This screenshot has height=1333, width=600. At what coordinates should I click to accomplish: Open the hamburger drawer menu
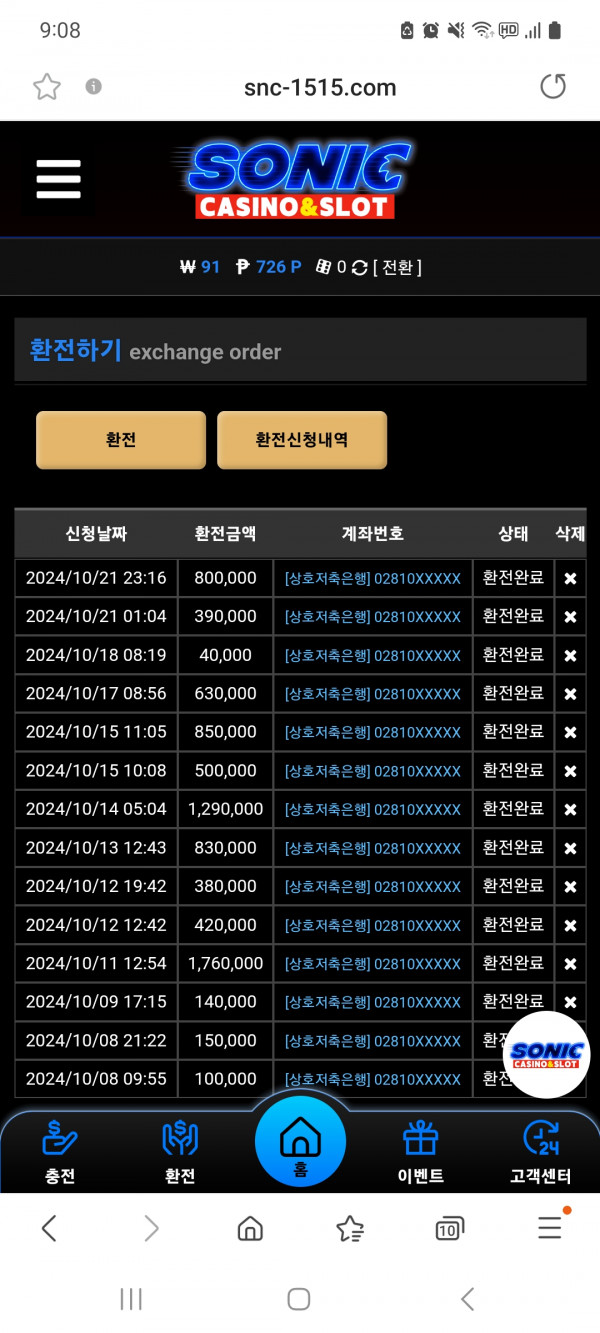click(58, 179)
